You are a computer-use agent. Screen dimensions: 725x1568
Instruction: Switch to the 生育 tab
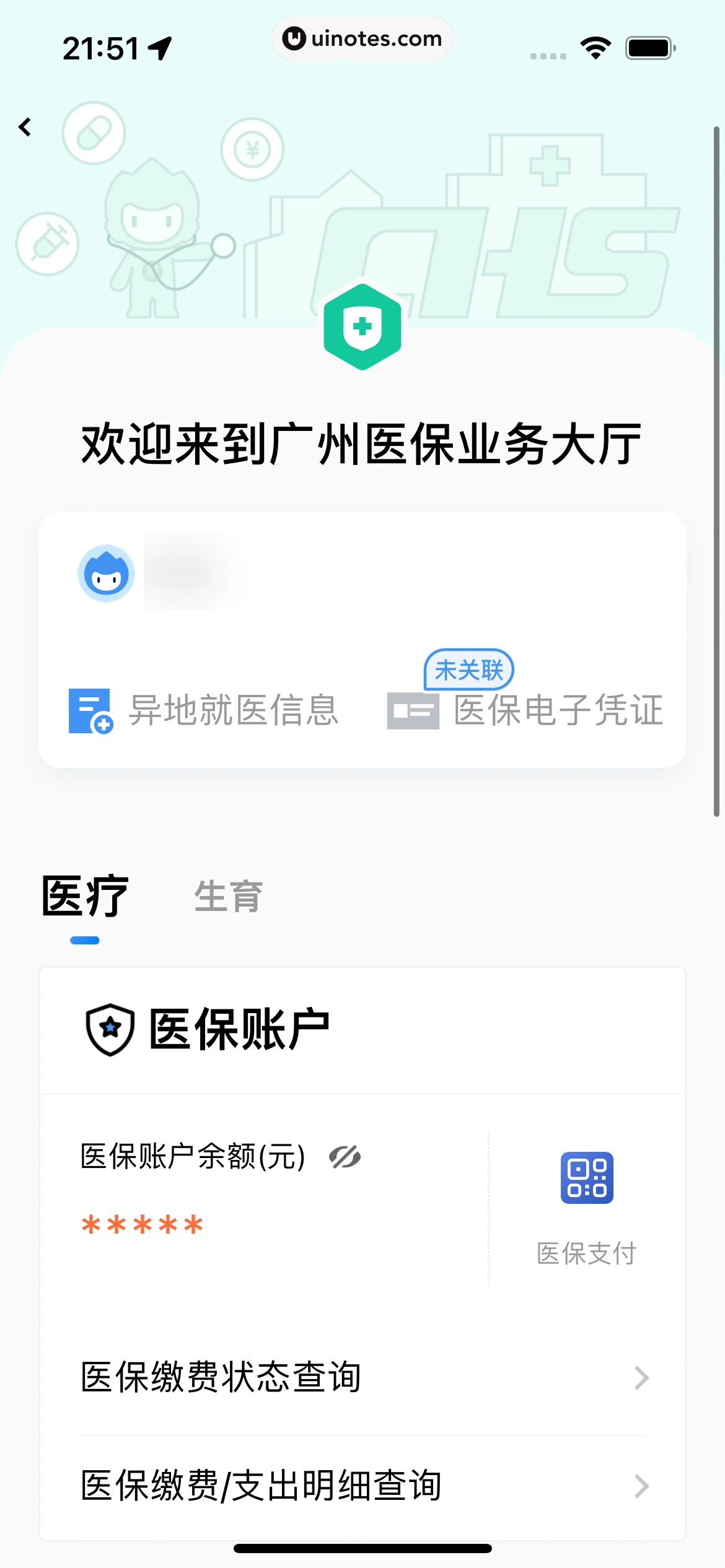click(228, 897)
